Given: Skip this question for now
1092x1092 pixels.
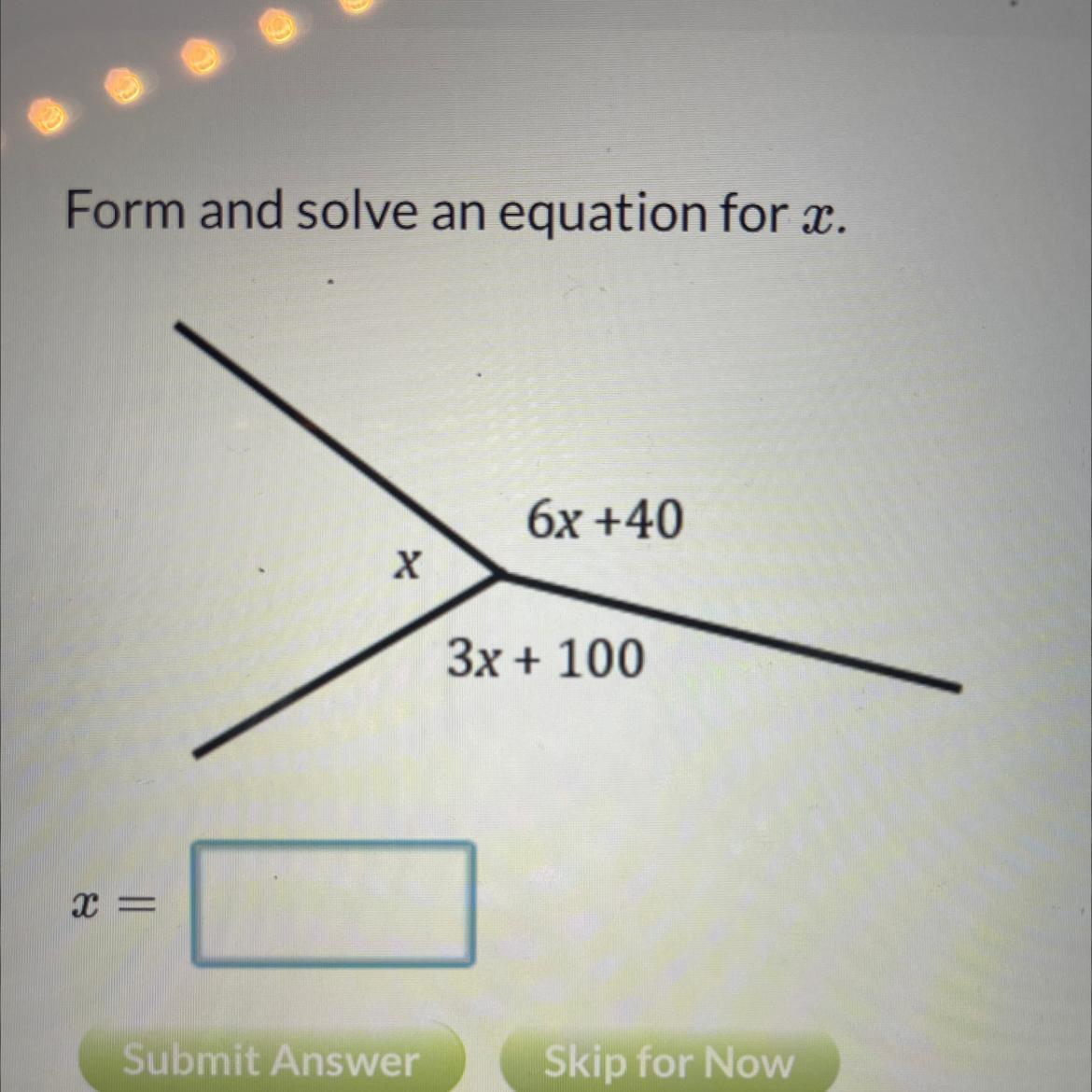Looking at the screenshot, I should (x=668, y=1062).
